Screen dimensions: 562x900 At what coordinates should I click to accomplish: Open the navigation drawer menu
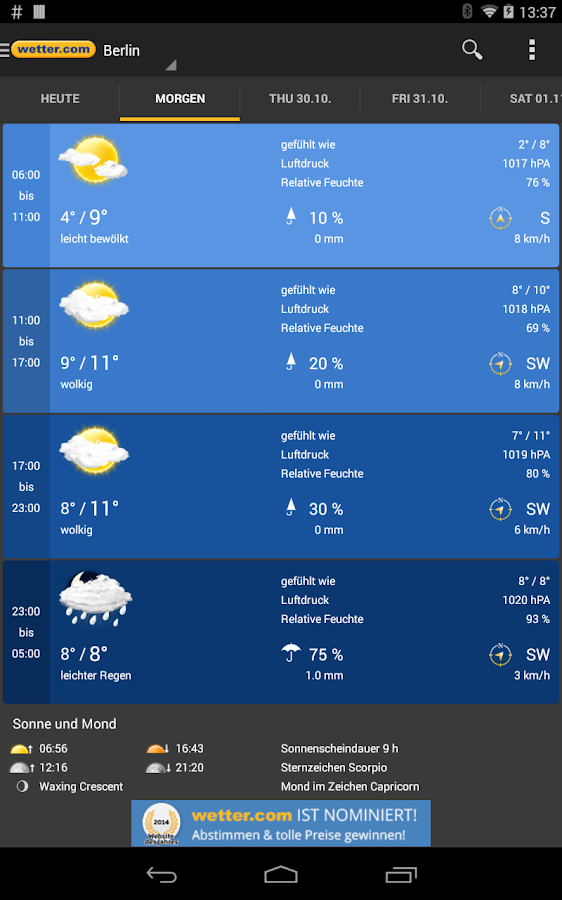point(5,50)
